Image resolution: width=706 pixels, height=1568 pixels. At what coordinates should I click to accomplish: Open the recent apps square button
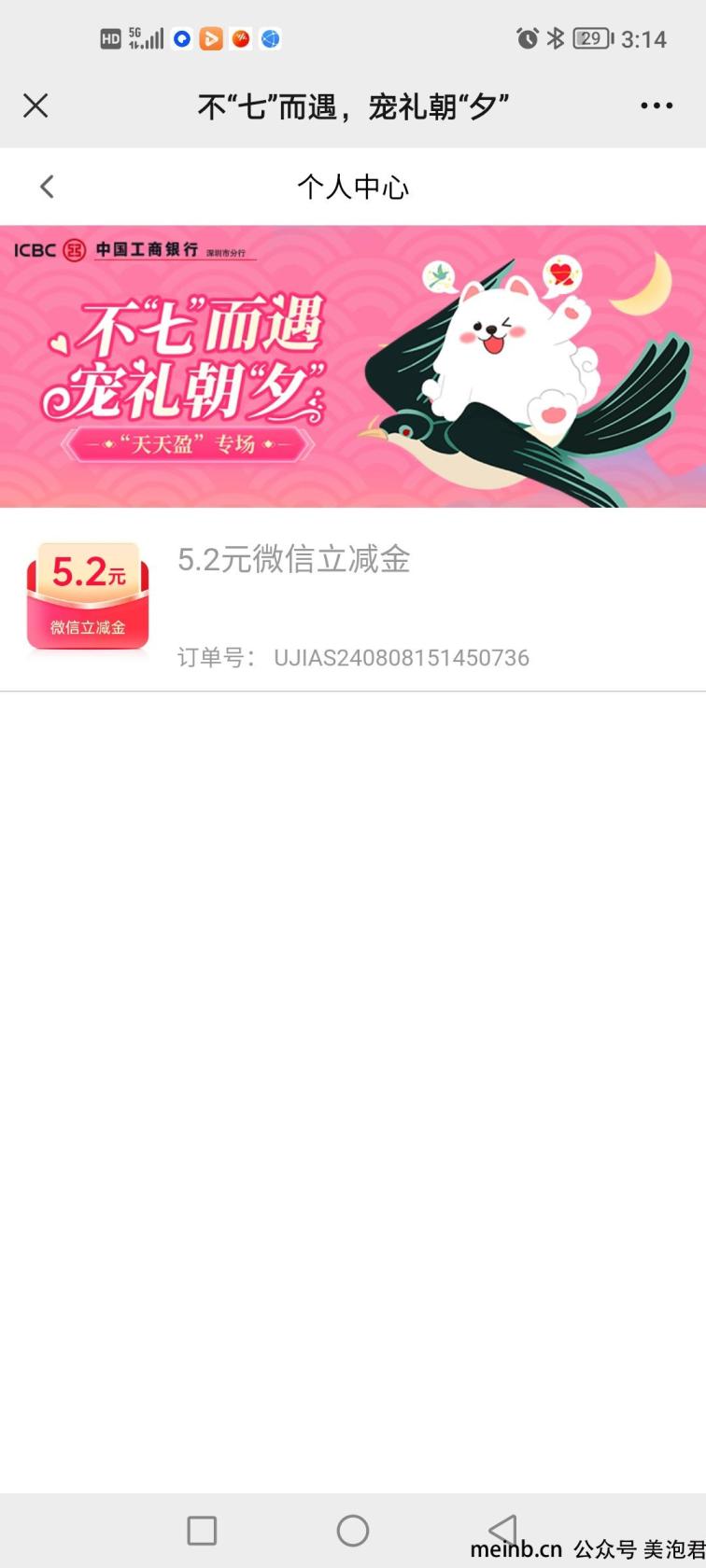[x=202, y=1530]
